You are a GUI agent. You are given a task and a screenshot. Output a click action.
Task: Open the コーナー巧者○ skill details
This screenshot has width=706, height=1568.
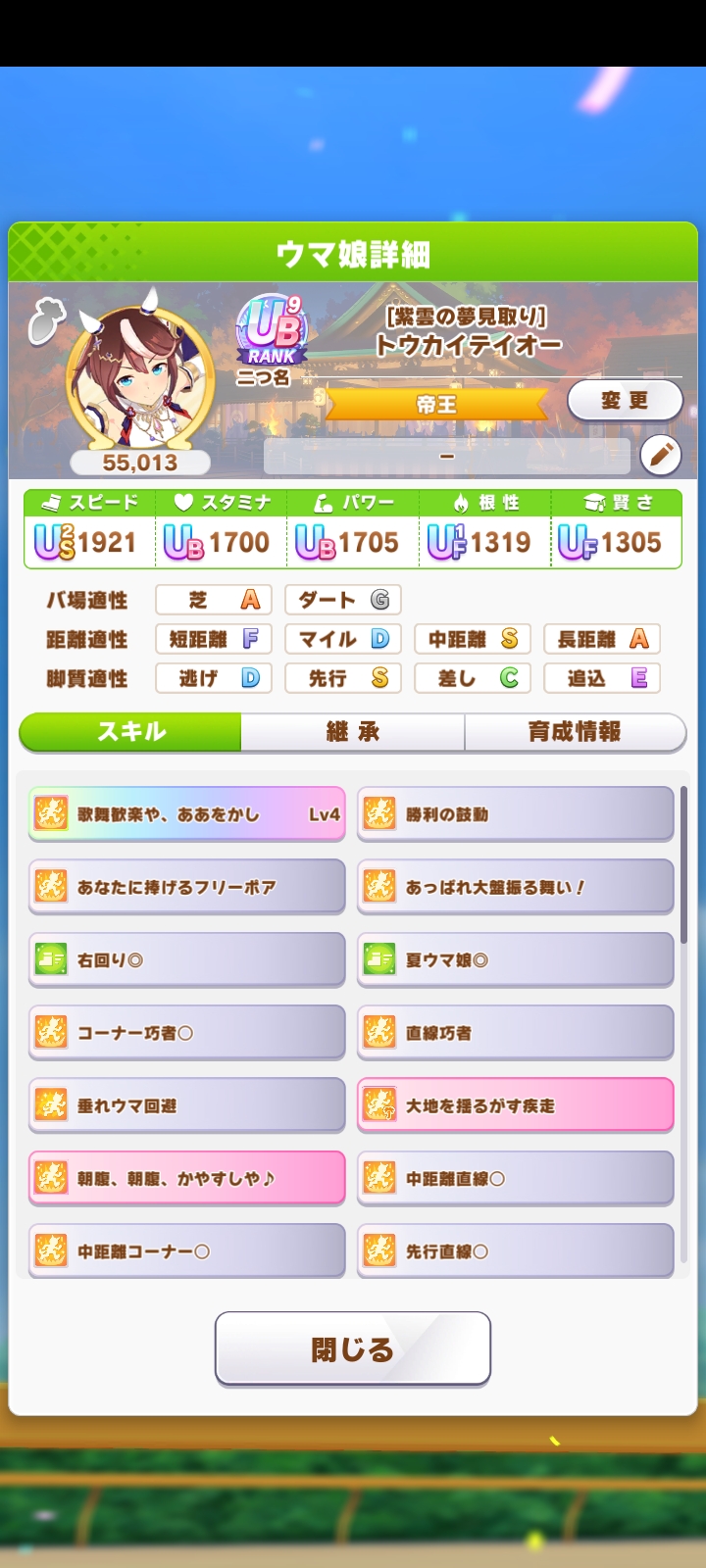point(187,1033)
